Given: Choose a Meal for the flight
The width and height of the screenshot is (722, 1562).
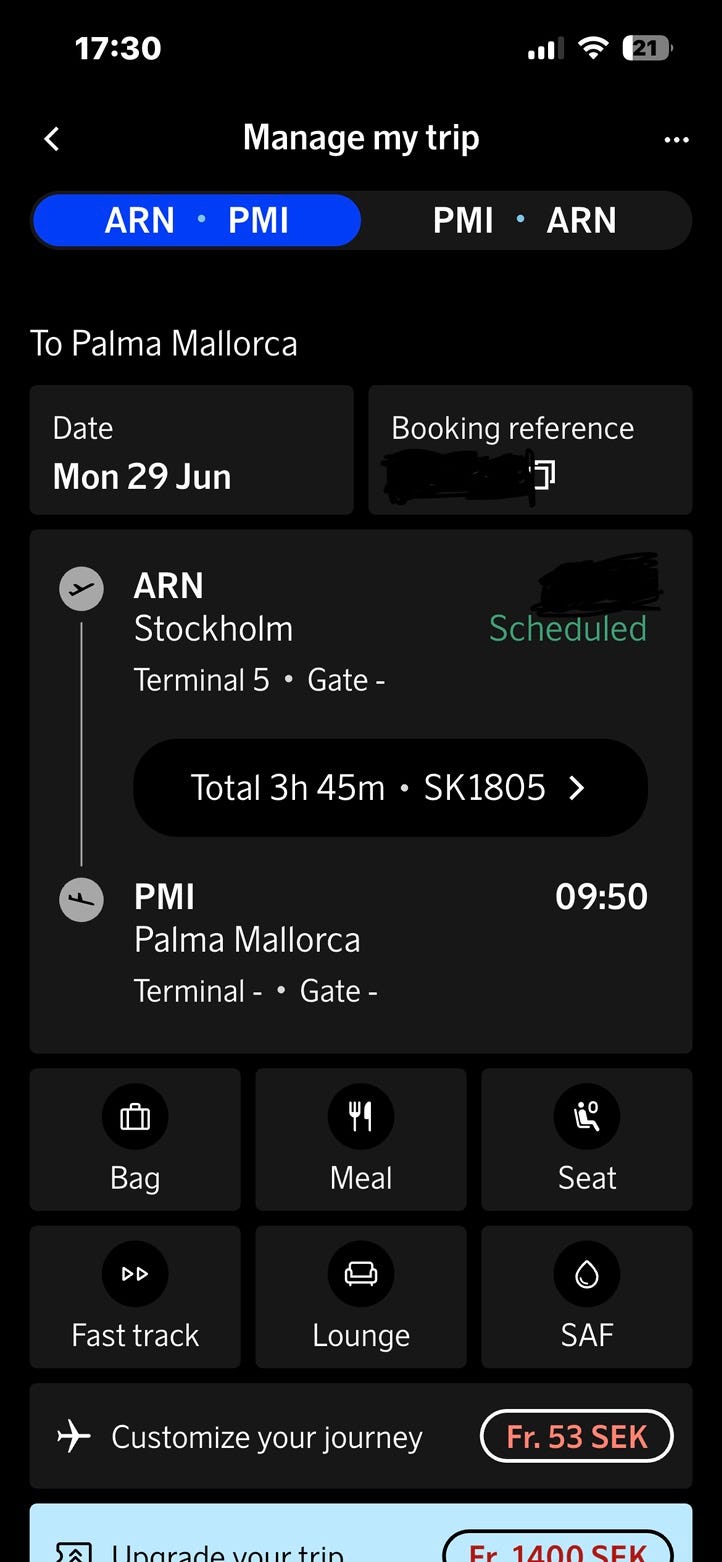Looking at the screenshot, I should point(361,1140).
